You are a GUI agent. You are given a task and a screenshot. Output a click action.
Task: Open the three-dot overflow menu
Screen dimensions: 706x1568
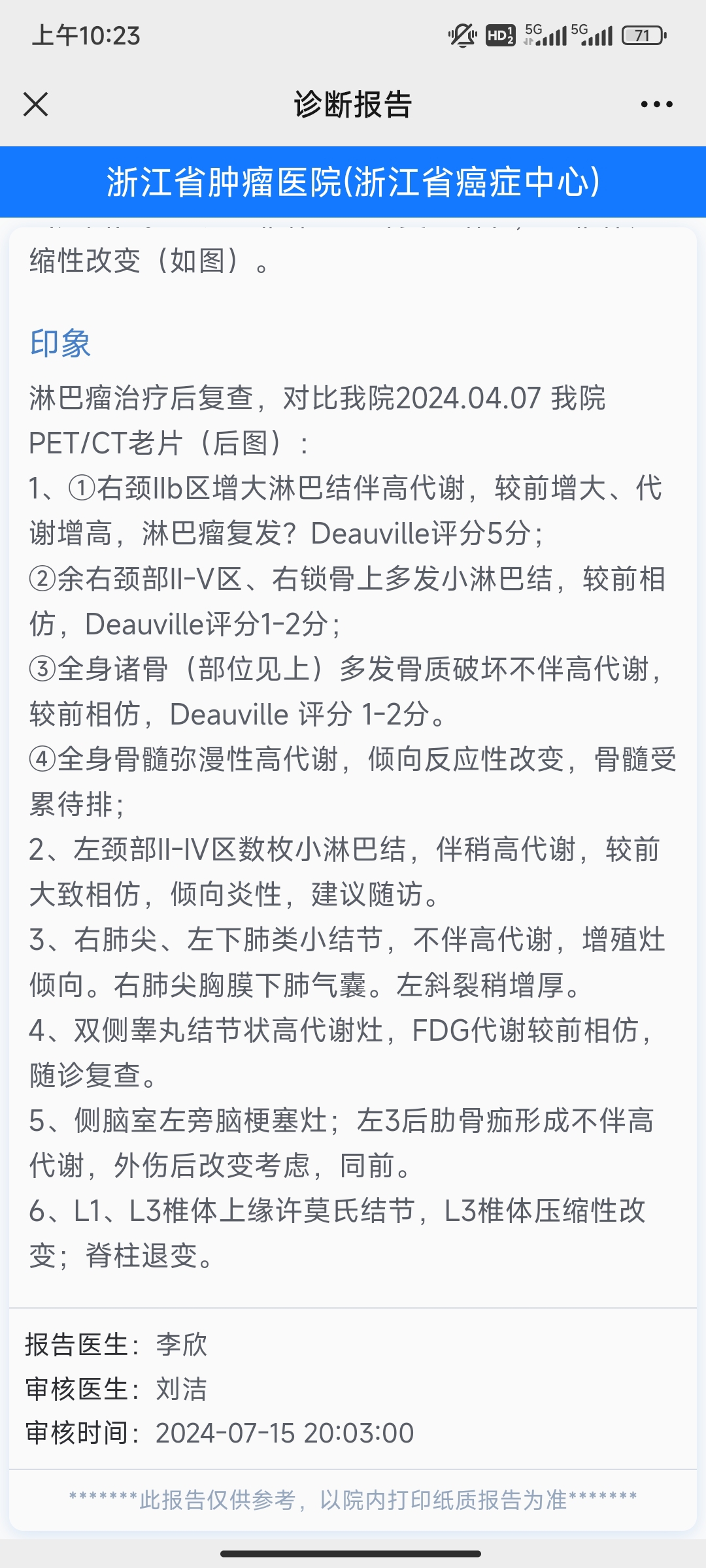click(x=656, y=104)
